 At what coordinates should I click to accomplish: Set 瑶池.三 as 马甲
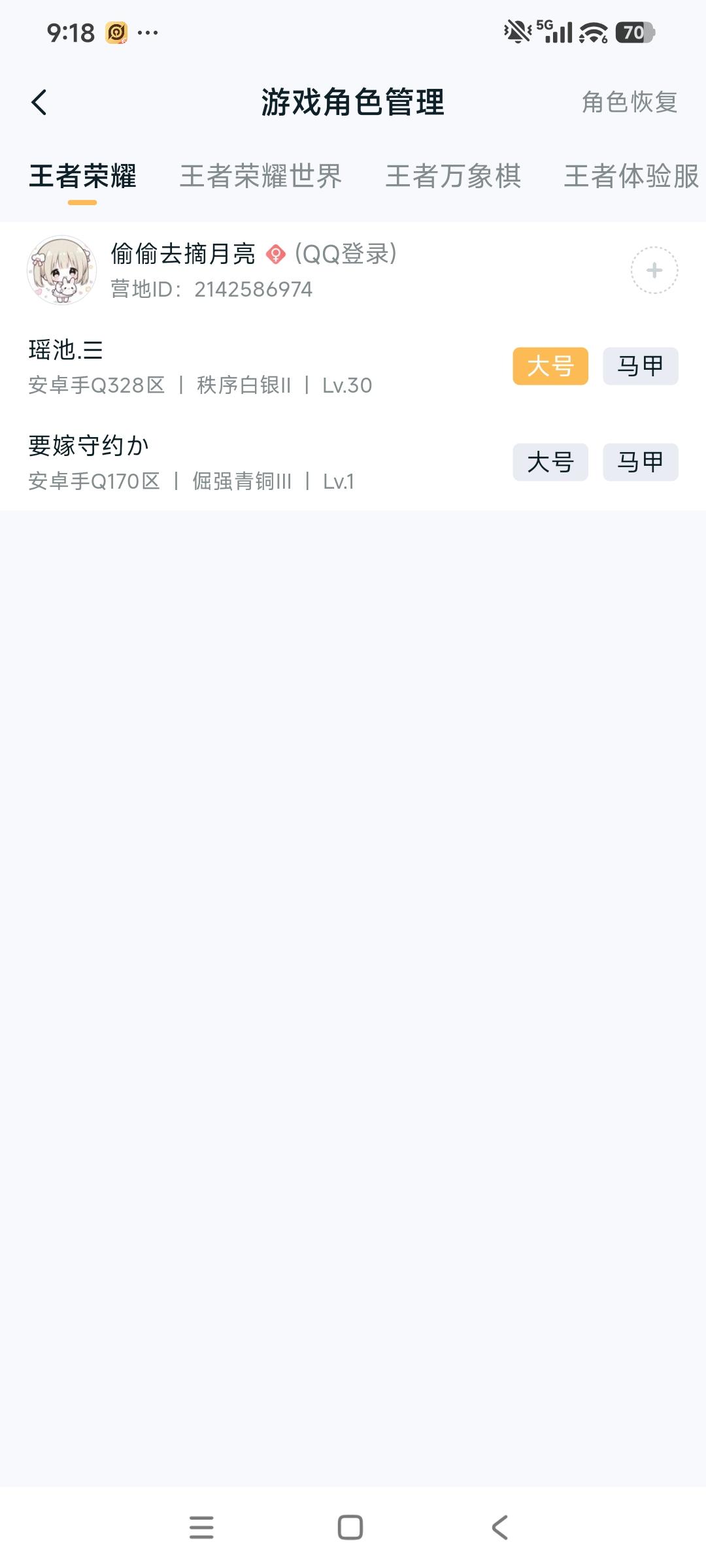639,366
